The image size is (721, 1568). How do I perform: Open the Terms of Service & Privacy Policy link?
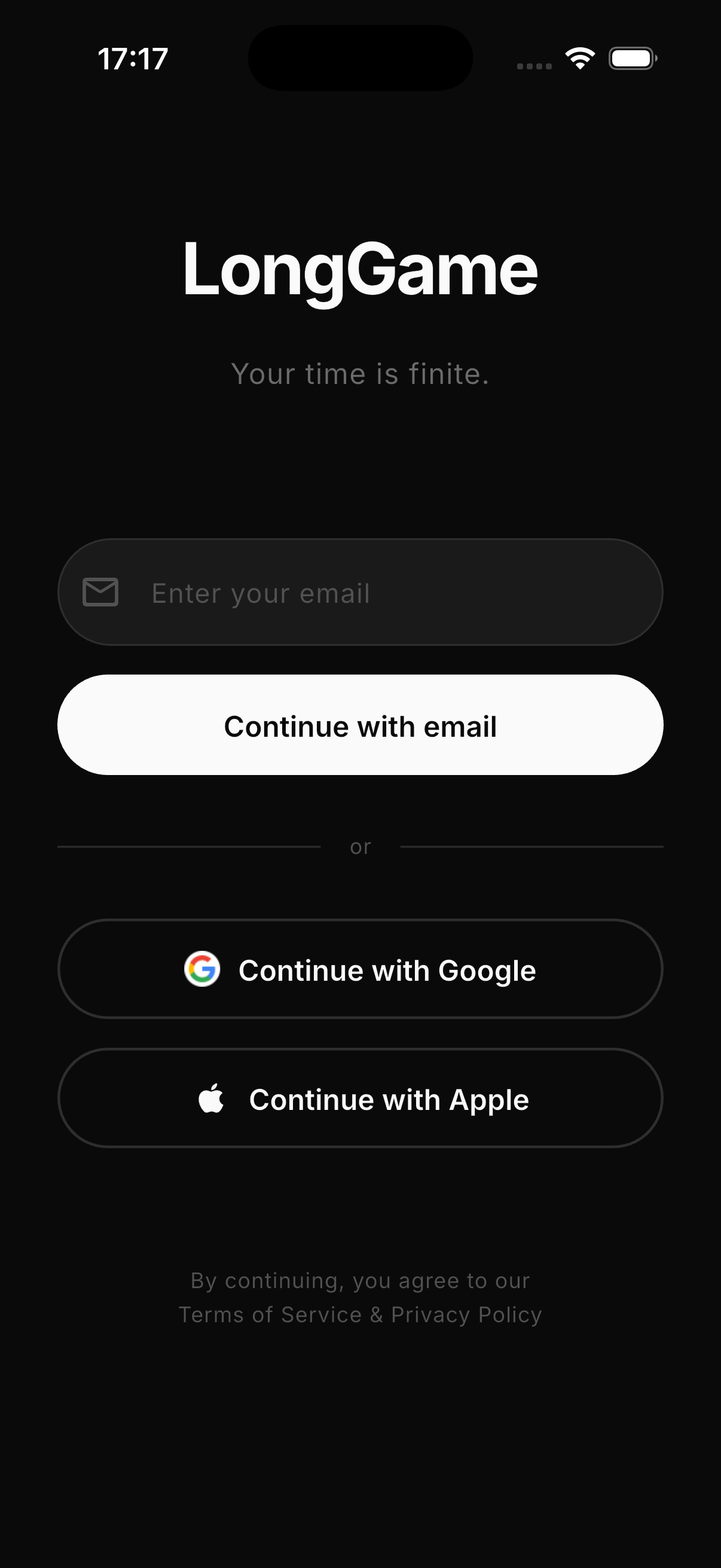click(x=360, y=1314)
